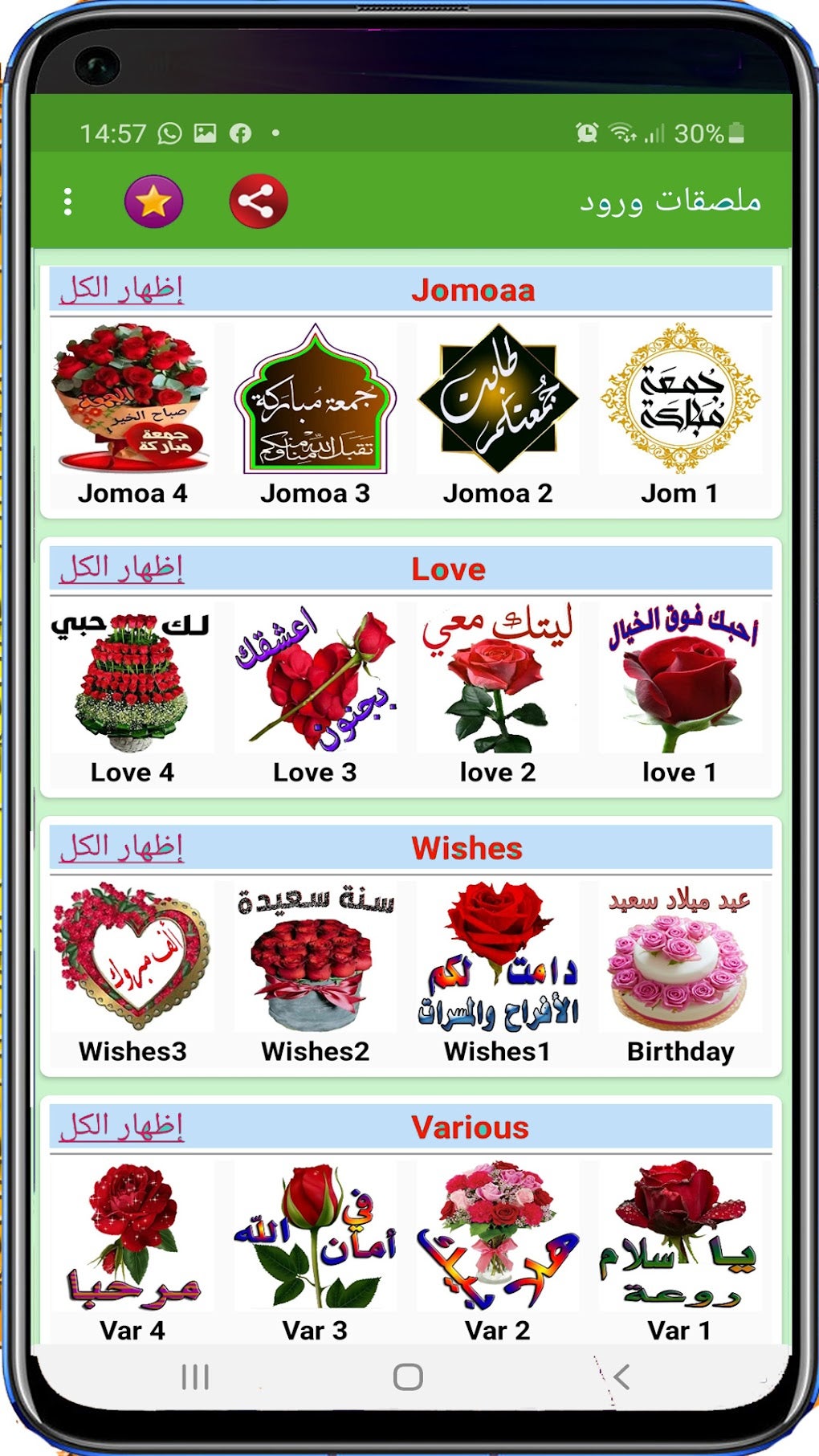Image resolution: width=819 pixels, height=1456 pixels.
Task: Share the app via red share icon
Action: (x=258, y=202)
